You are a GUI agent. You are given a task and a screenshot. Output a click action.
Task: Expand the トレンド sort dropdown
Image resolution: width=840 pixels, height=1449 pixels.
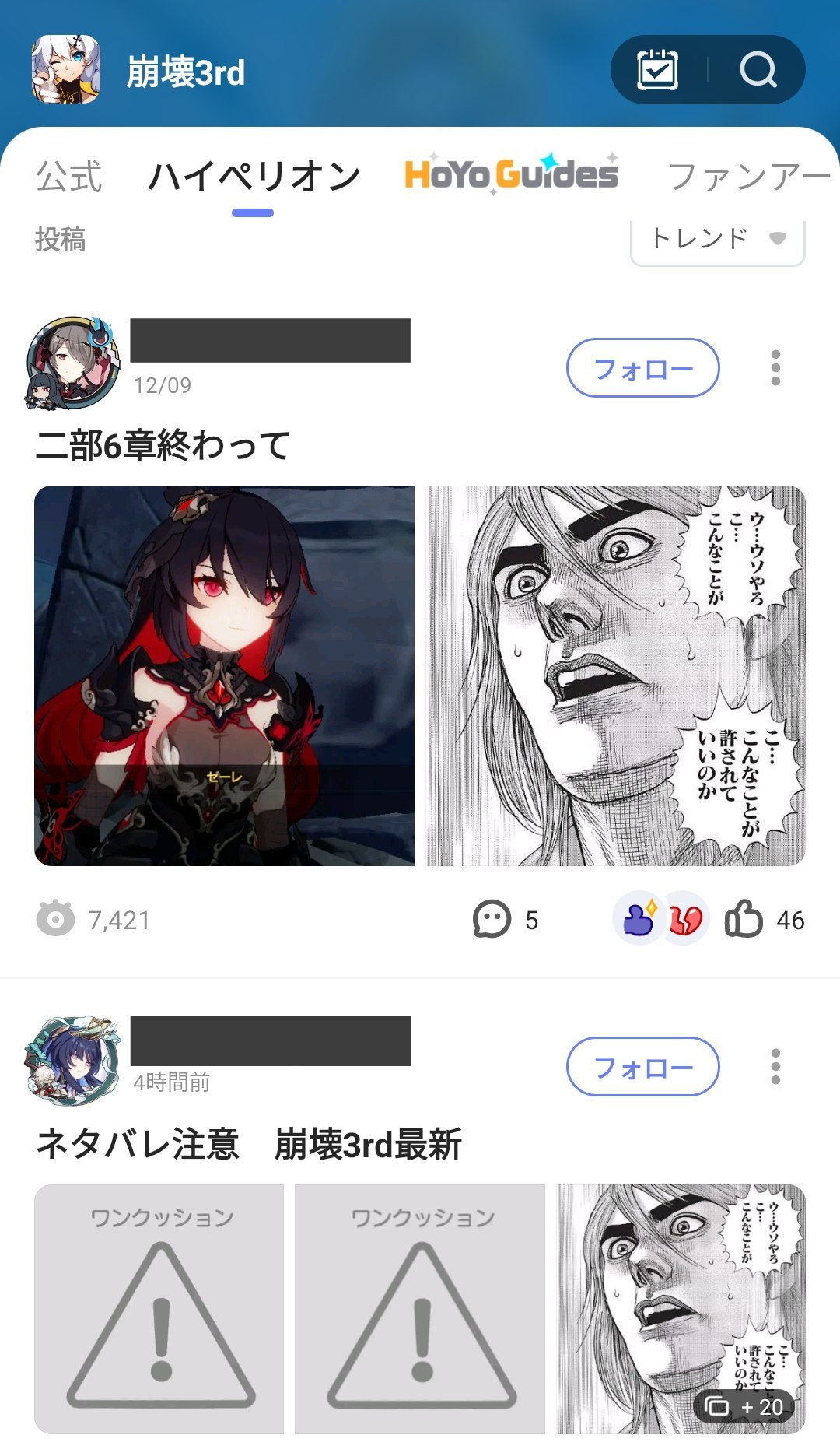coord(717,239)
